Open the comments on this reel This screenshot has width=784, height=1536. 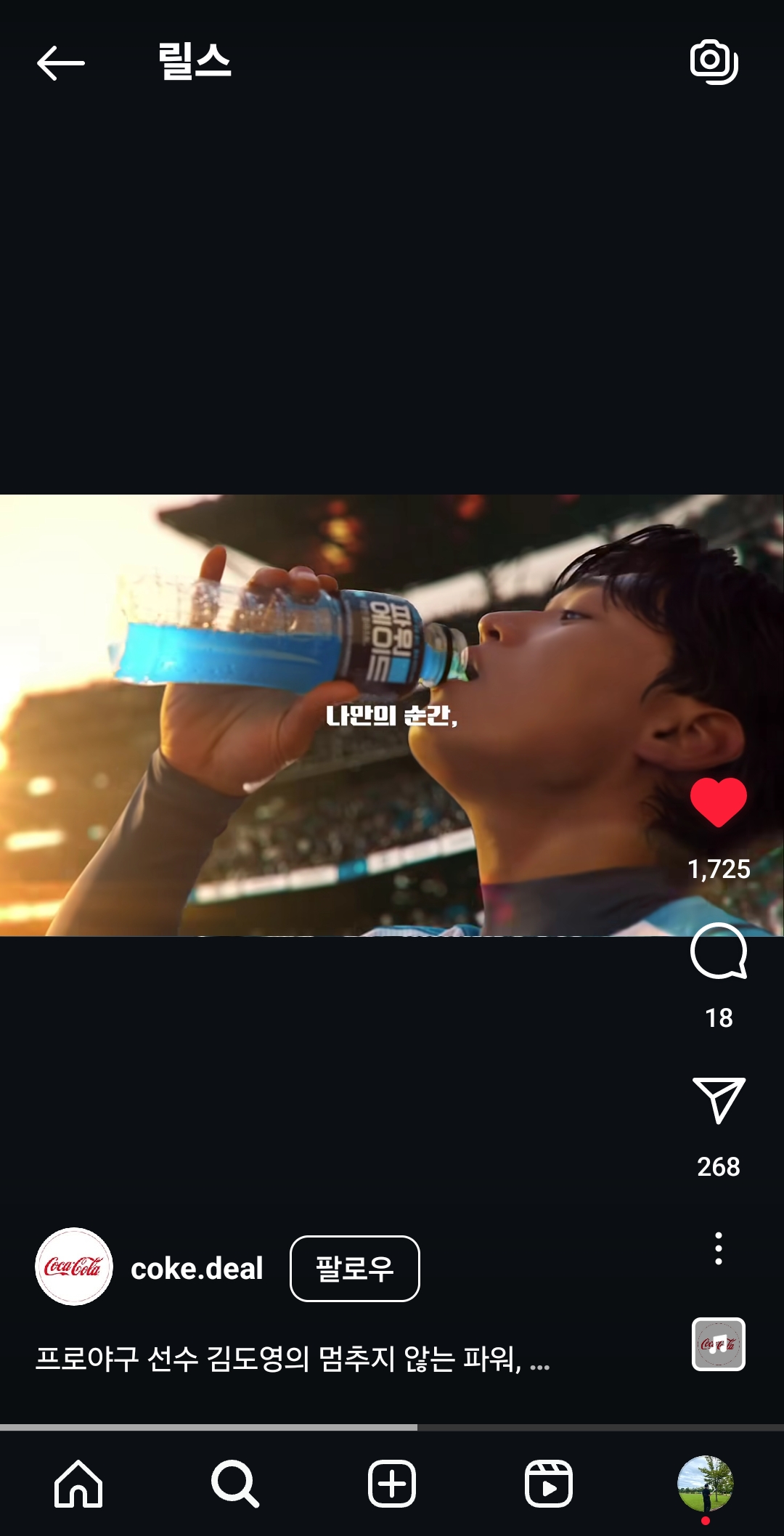point(718,951)
